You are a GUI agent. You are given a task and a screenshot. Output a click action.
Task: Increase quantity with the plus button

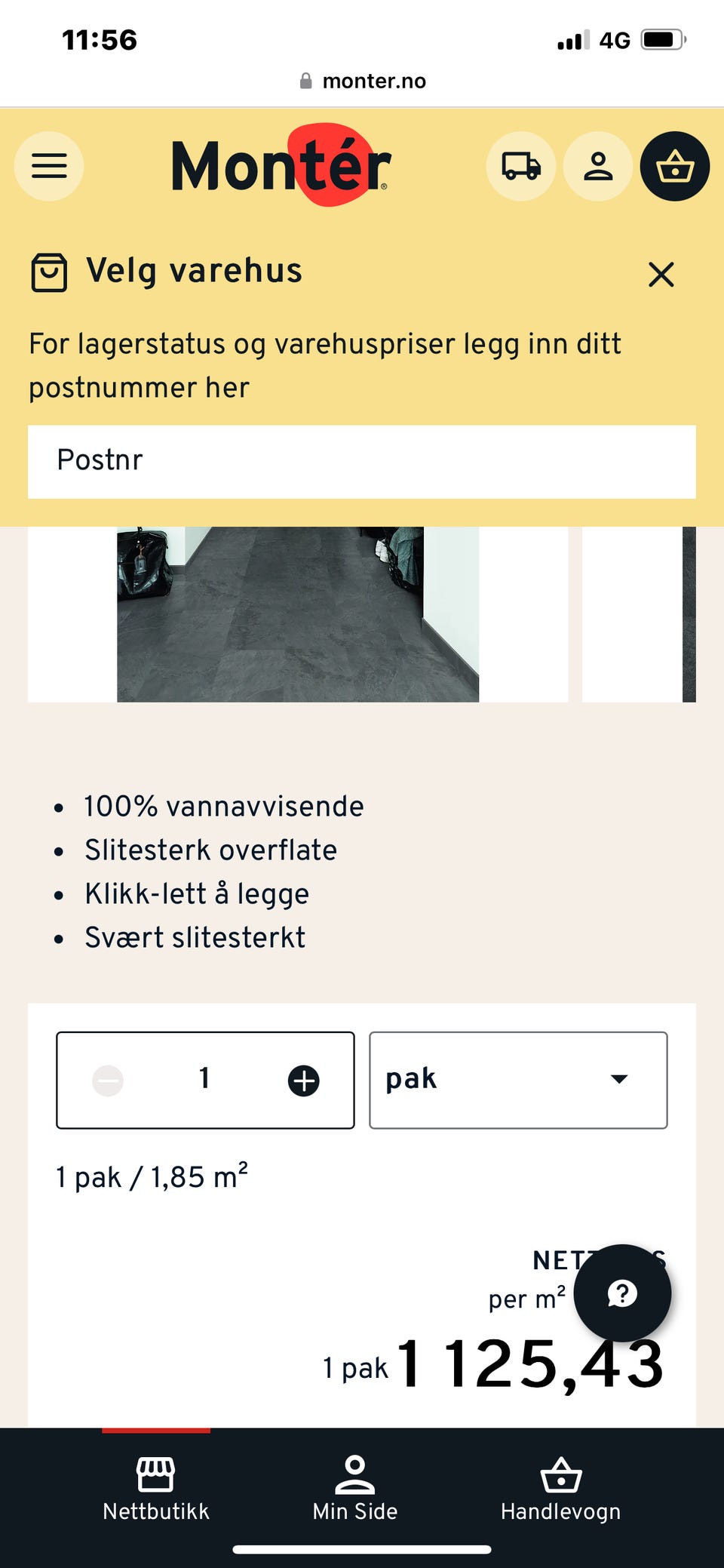302,1079
